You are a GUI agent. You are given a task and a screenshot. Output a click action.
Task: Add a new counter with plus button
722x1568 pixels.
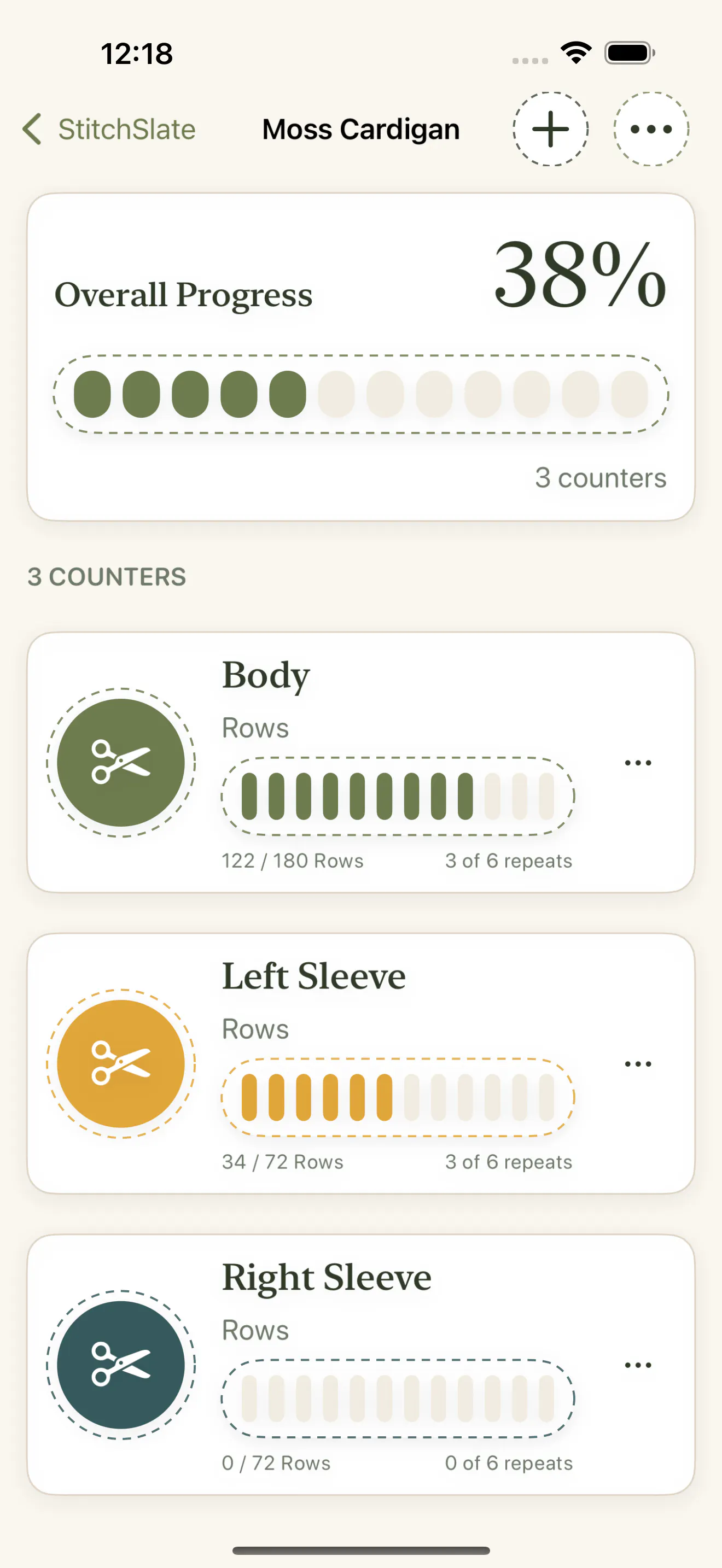(550, 129)
